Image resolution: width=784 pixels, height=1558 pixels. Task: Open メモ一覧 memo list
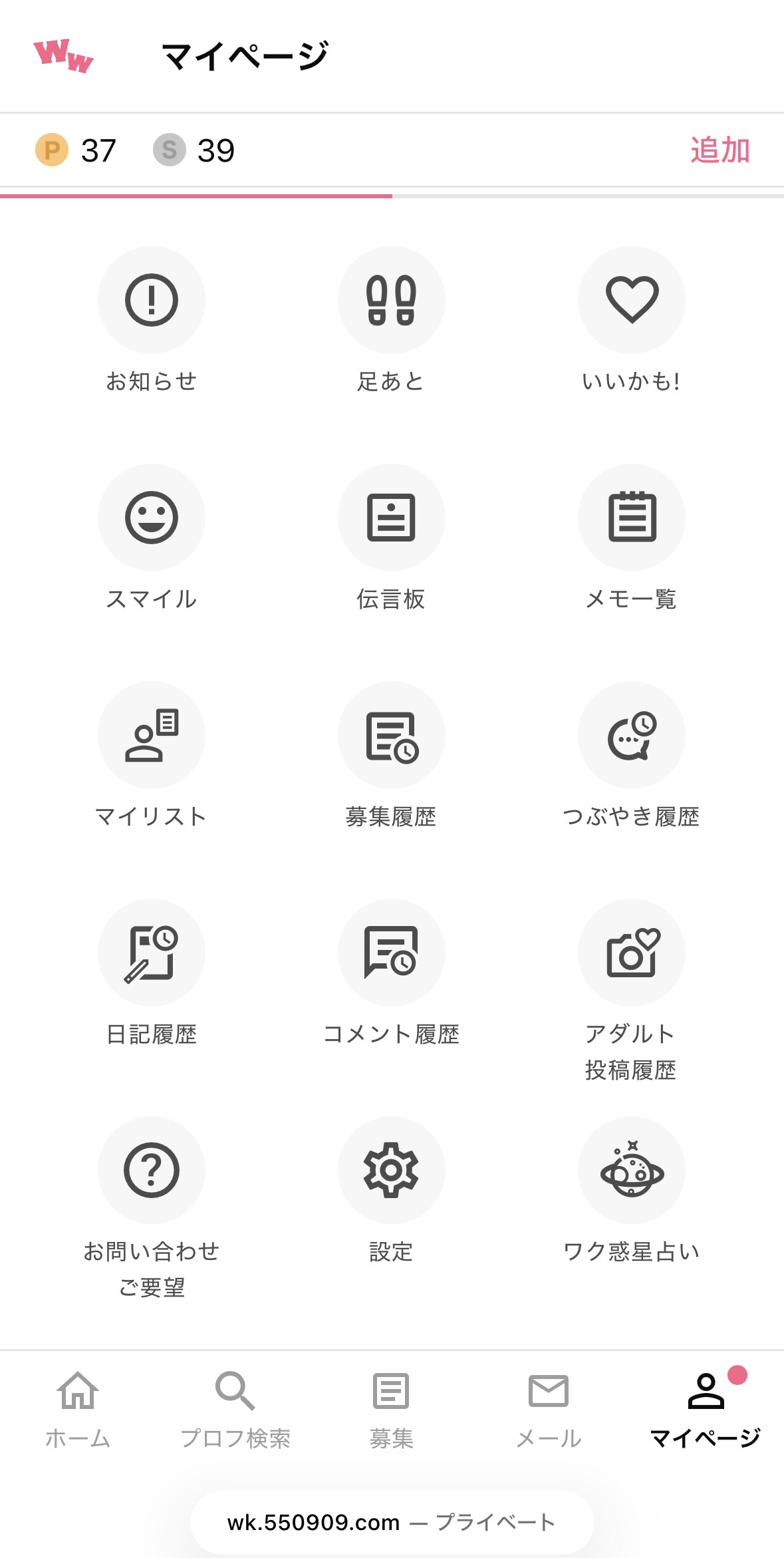[631, 518]
